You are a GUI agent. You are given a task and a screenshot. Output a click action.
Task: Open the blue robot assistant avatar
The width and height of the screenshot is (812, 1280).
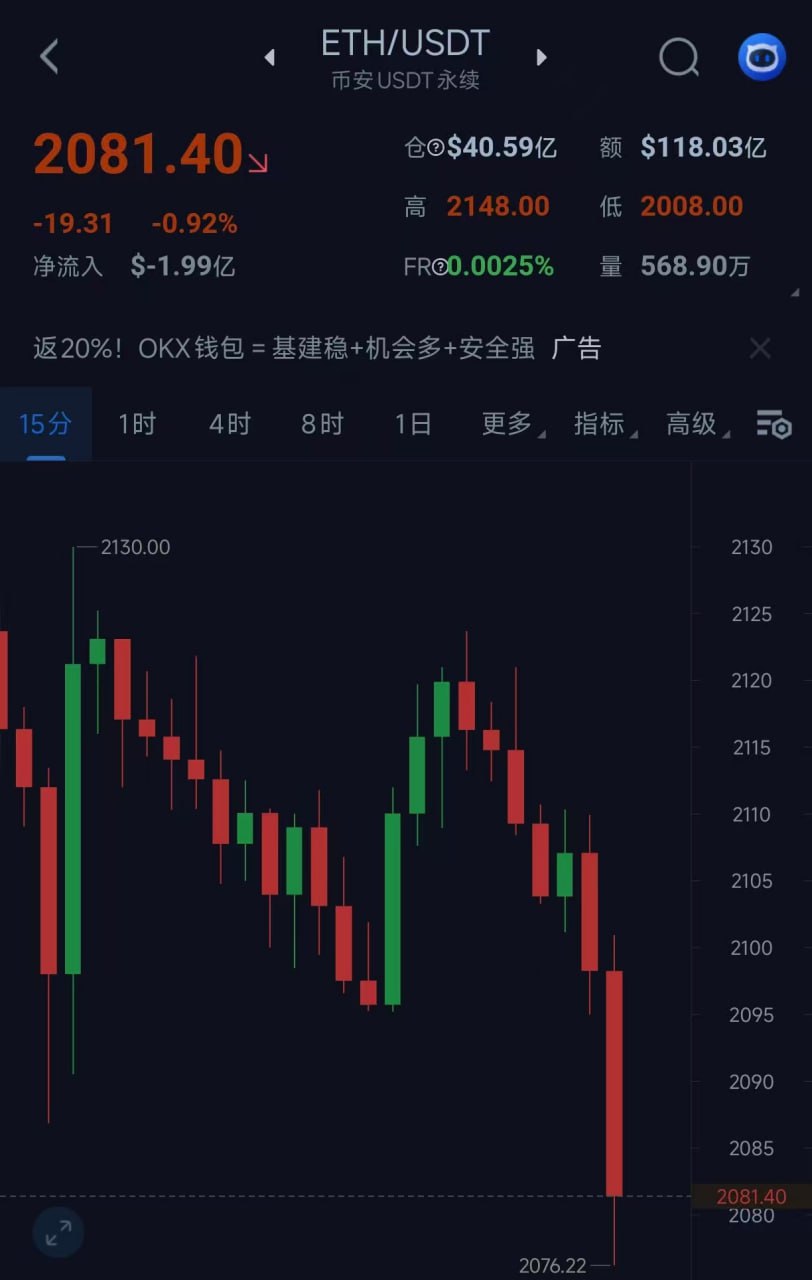point(761,57)
